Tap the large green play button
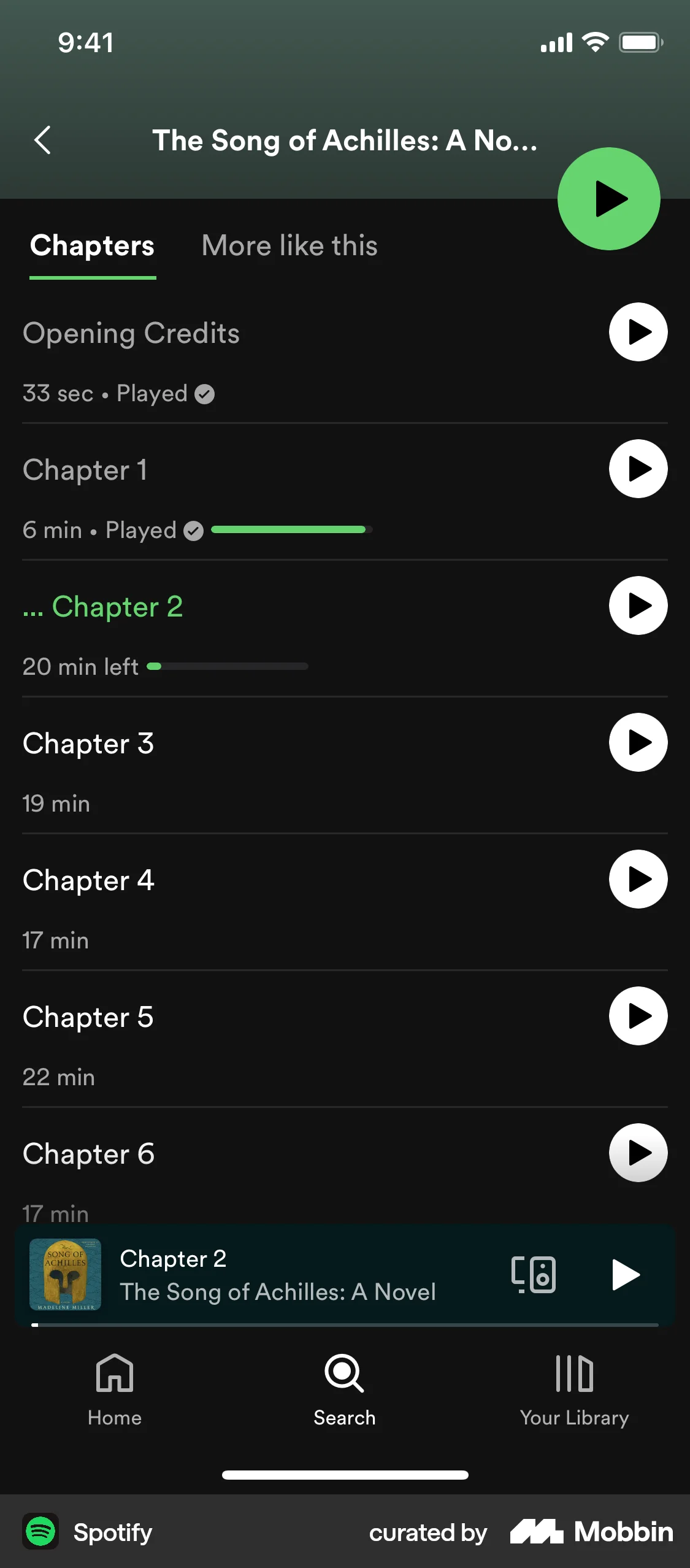The height and width of the screenshot is (1568, 690). click(x=608, y=198)
